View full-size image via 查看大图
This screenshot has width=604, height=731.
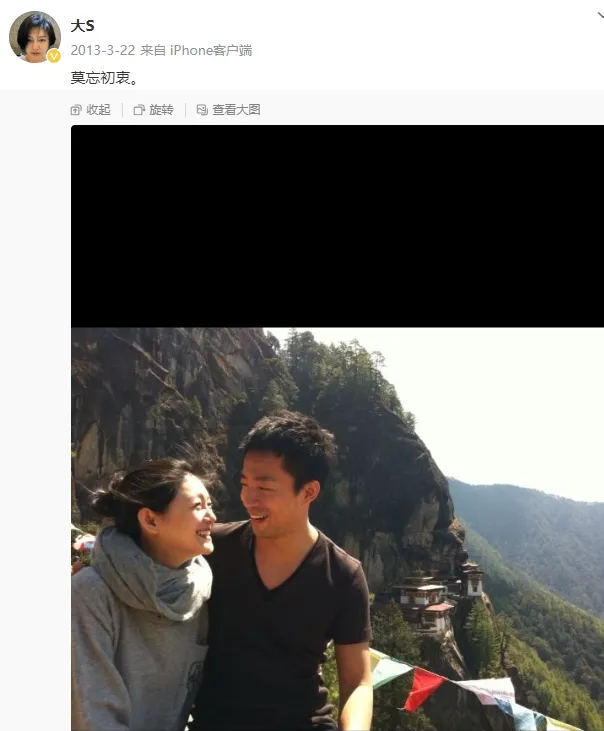pos(229,110)
